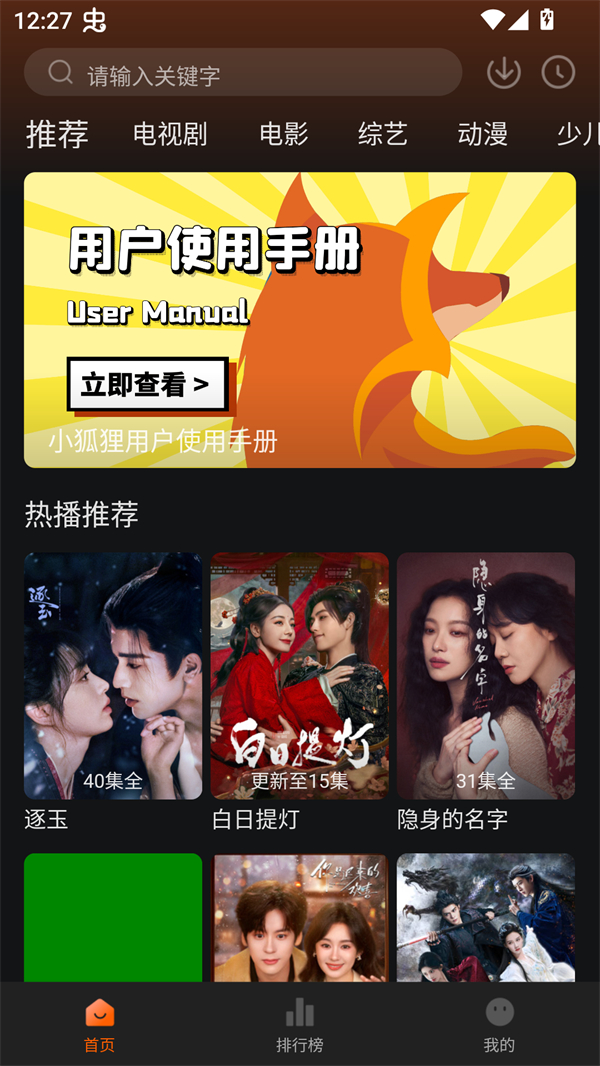The width and height of the screenshot is (600, 1066).
Task: Open the 我的 tab
Action: point(499,1025)
